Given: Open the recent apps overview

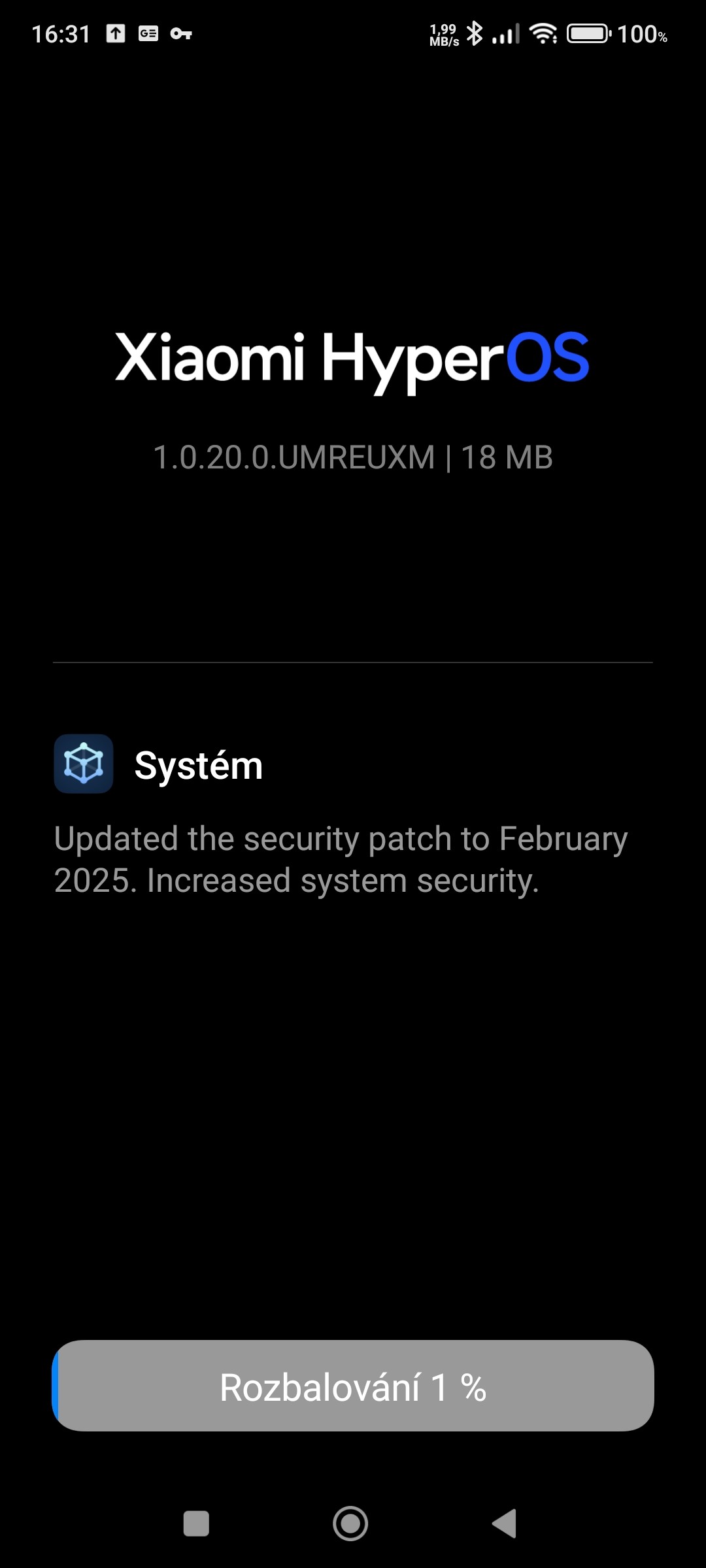Looking at the screenshot, I should pyautogui.click(x=196, y=1524).
